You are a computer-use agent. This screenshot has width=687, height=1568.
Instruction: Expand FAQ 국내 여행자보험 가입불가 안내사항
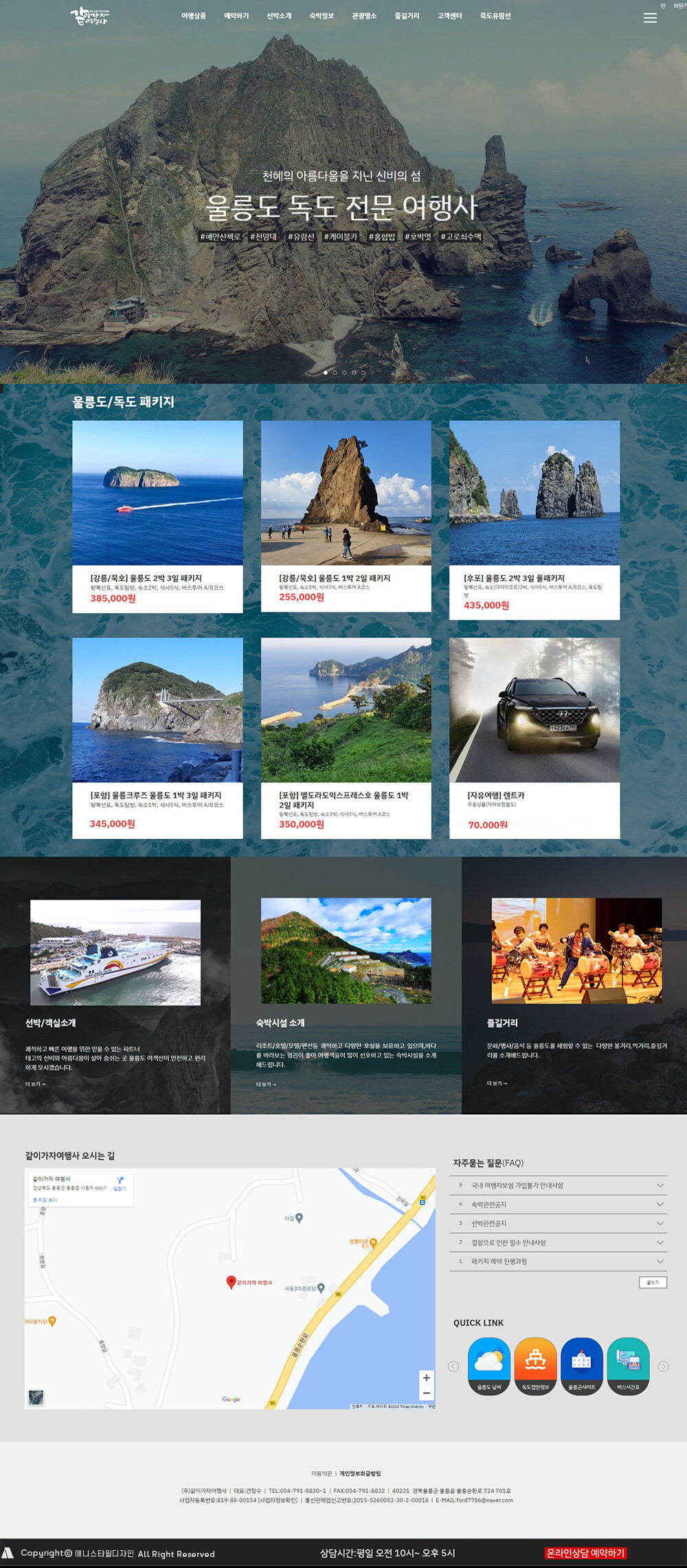click(x=559, y=1185)
